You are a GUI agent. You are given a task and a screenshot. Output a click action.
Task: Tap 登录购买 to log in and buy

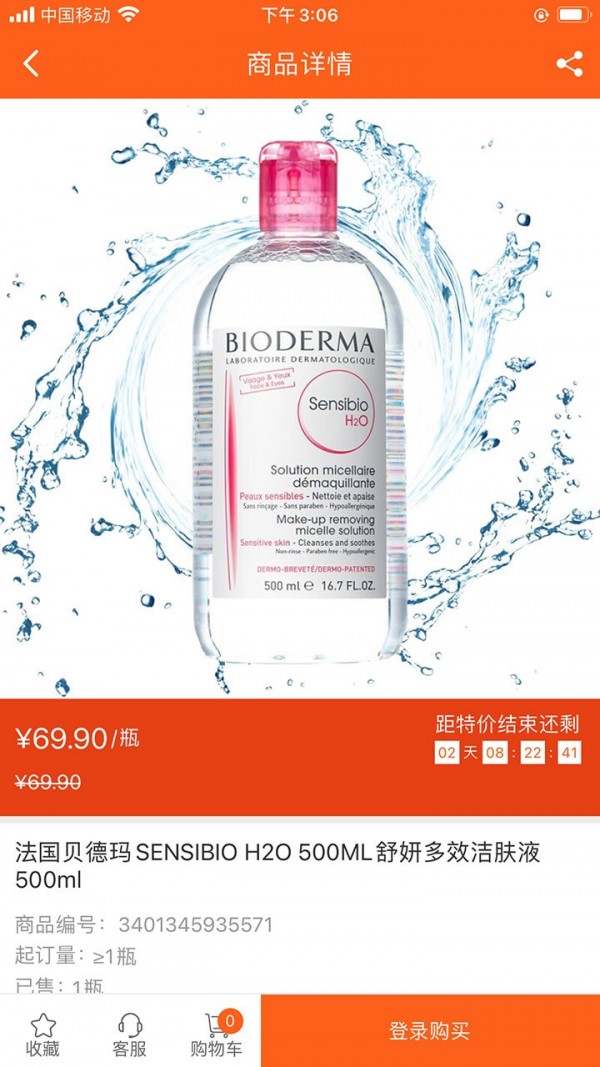click(429, 1031)
